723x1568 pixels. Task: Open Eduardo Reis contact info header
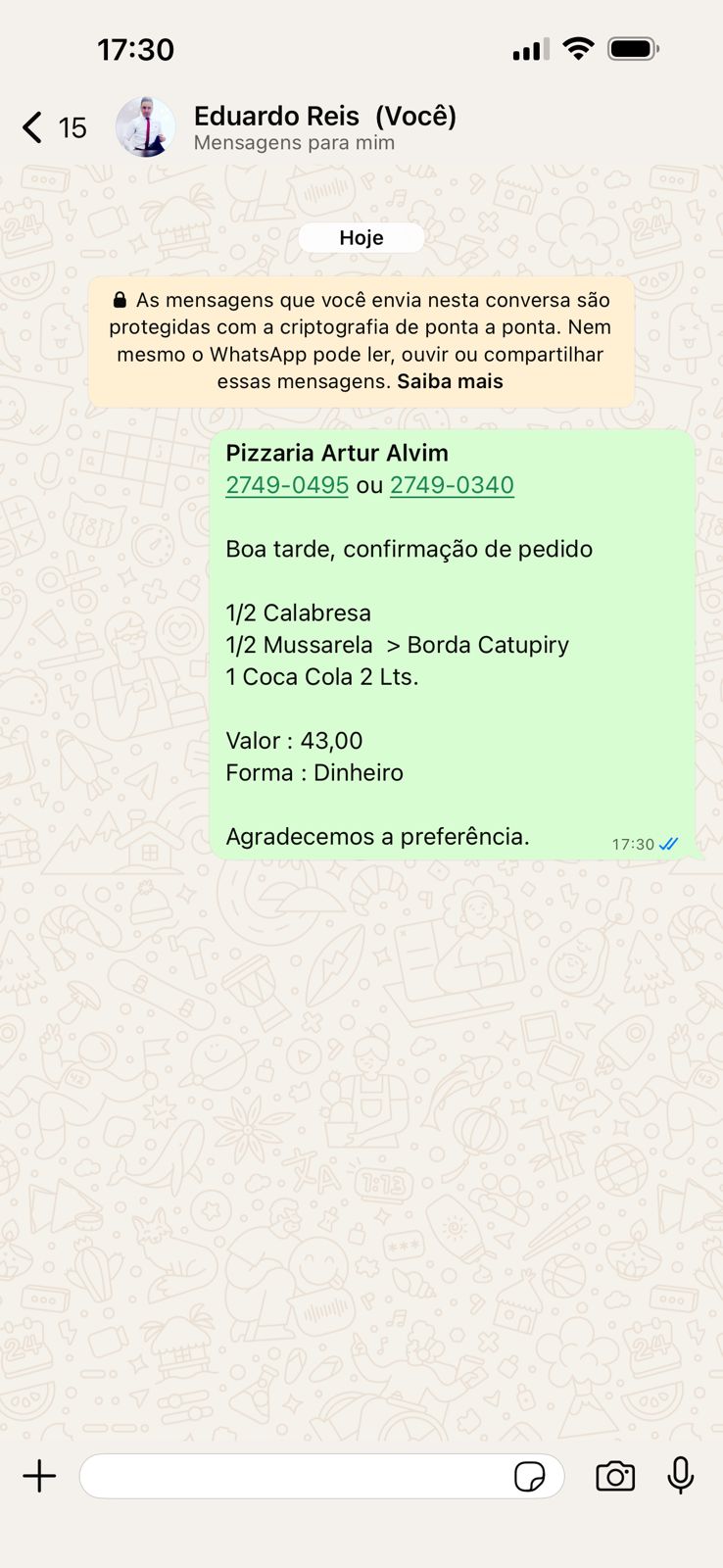pos(324,127)
